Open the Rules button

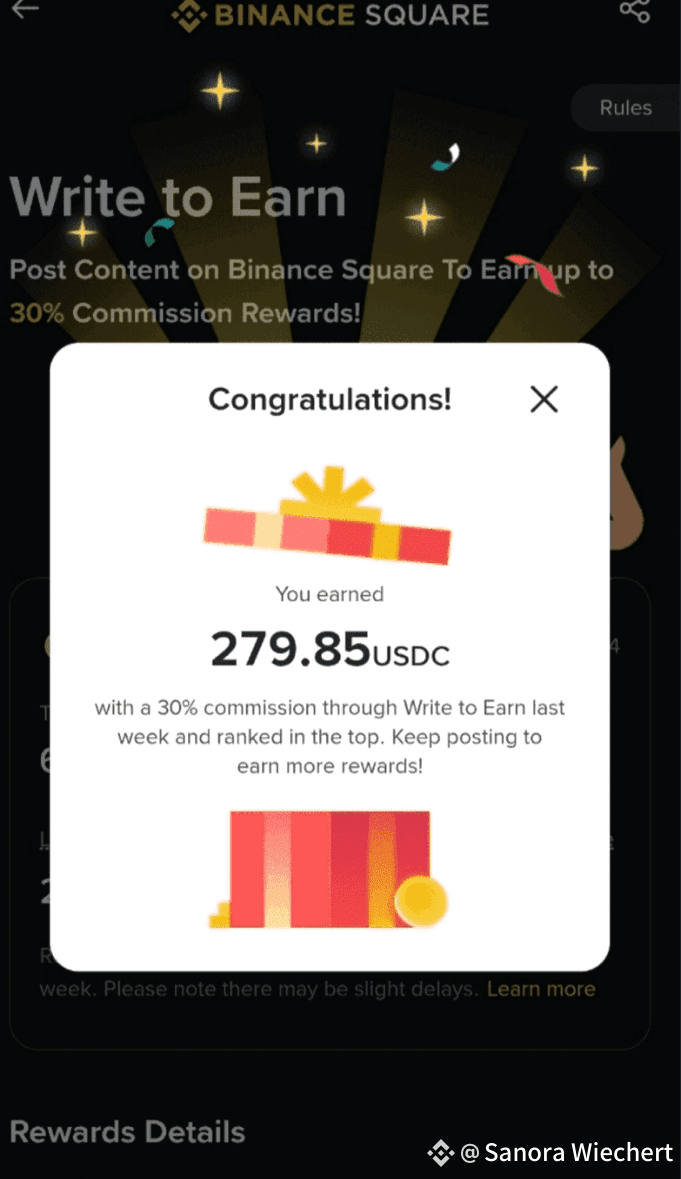[x=625, y=108]
